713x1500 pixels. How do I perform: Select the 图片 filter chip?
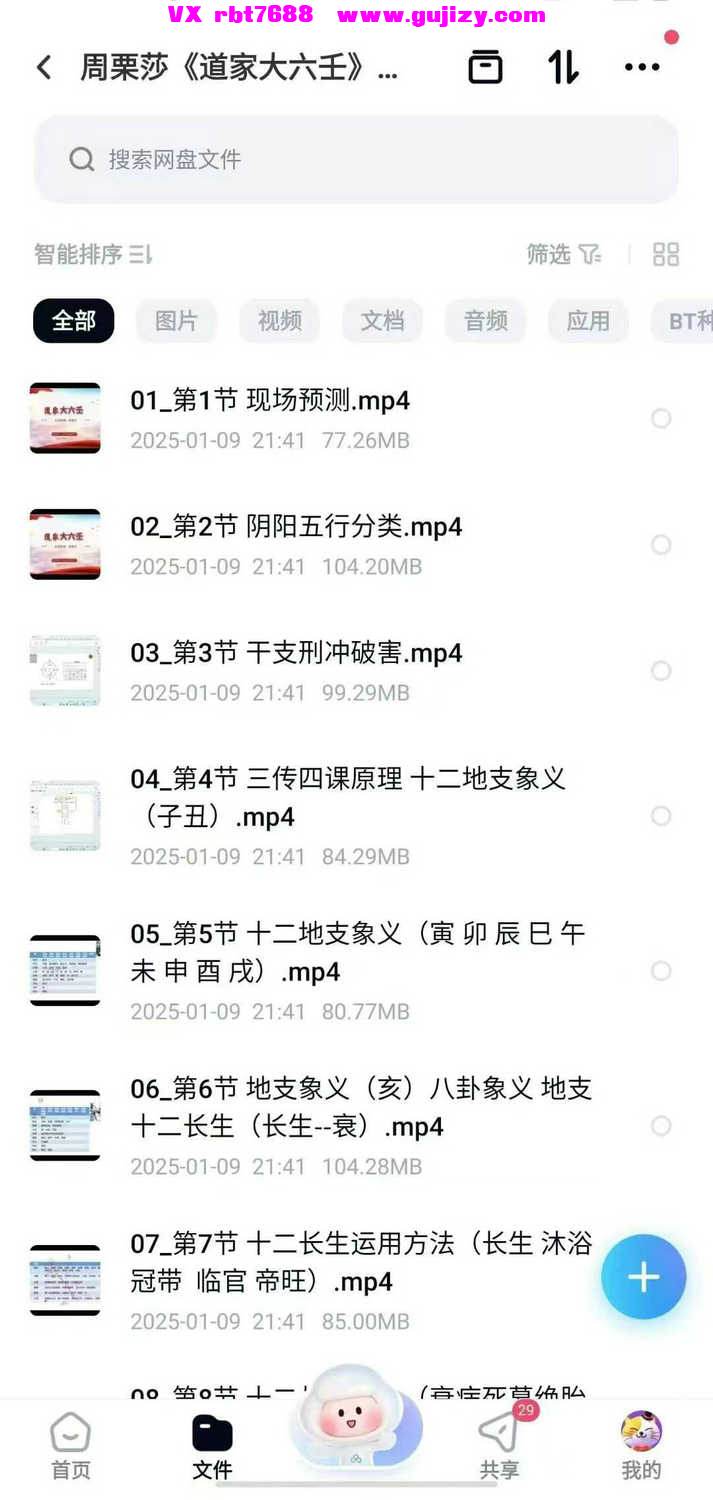pos(177,321)
